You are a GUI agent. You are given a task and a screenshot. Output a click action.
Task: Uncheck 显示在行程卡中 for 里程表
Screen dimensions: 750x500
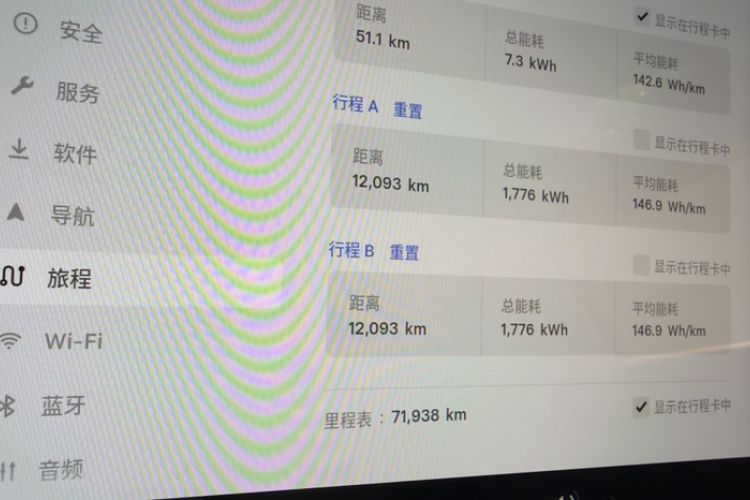(641, 406)
